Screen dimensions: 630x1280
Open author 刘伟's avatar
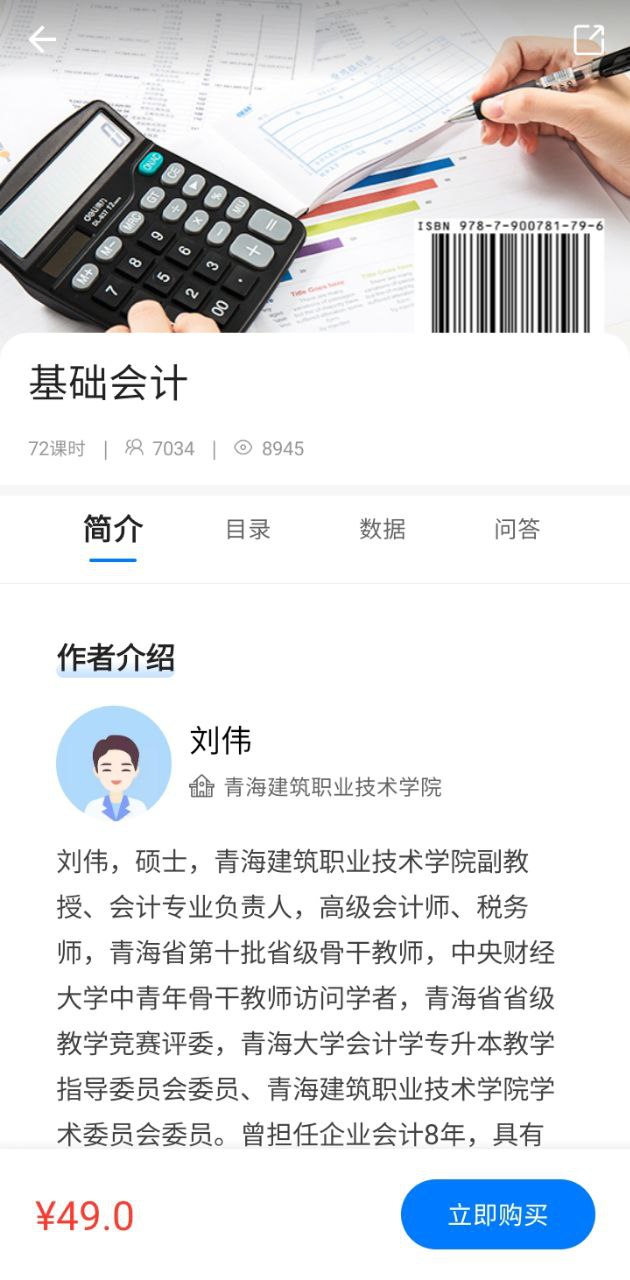pyautogui.click(x=113, y=764)
